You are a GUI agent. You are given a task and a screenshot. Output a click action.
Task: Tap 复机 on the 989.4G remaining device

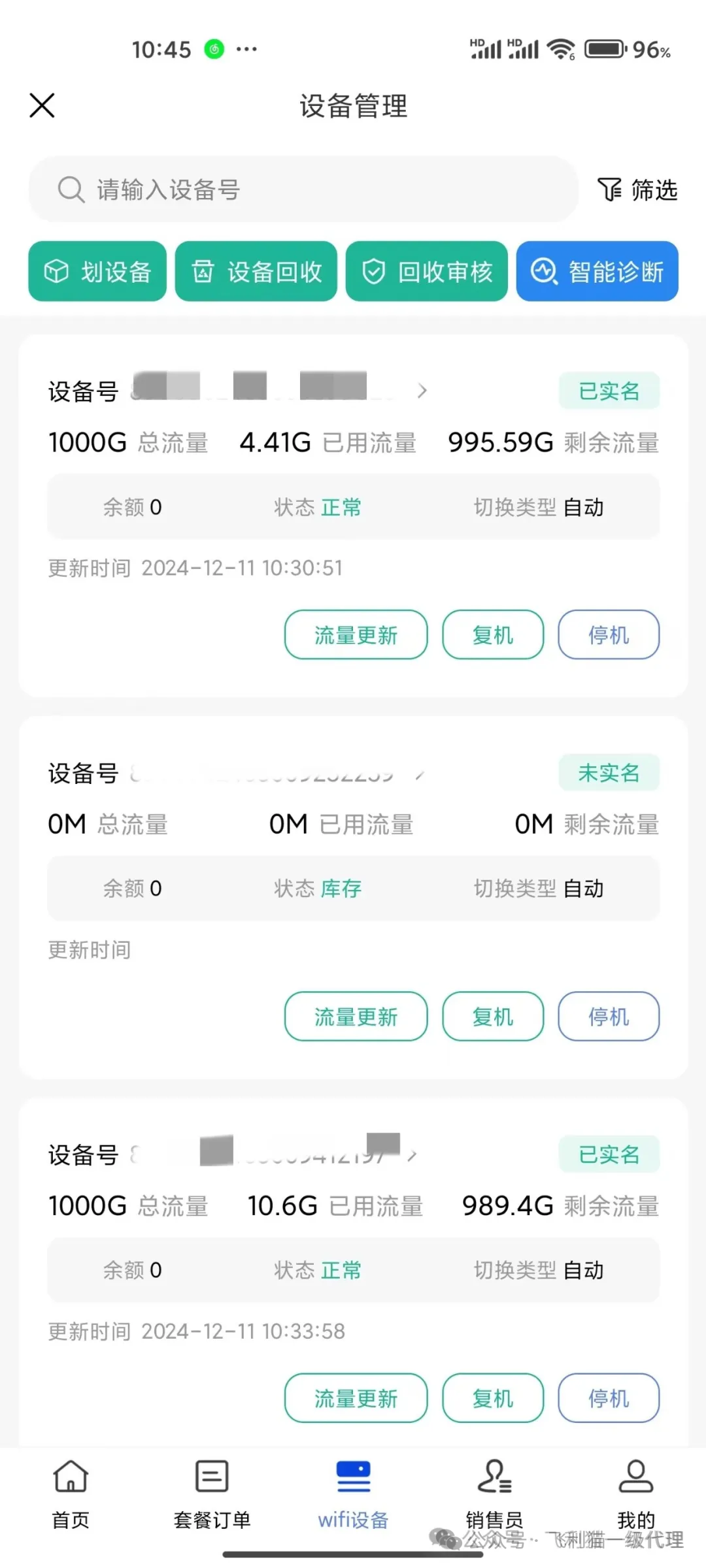tap(493, 1397)
